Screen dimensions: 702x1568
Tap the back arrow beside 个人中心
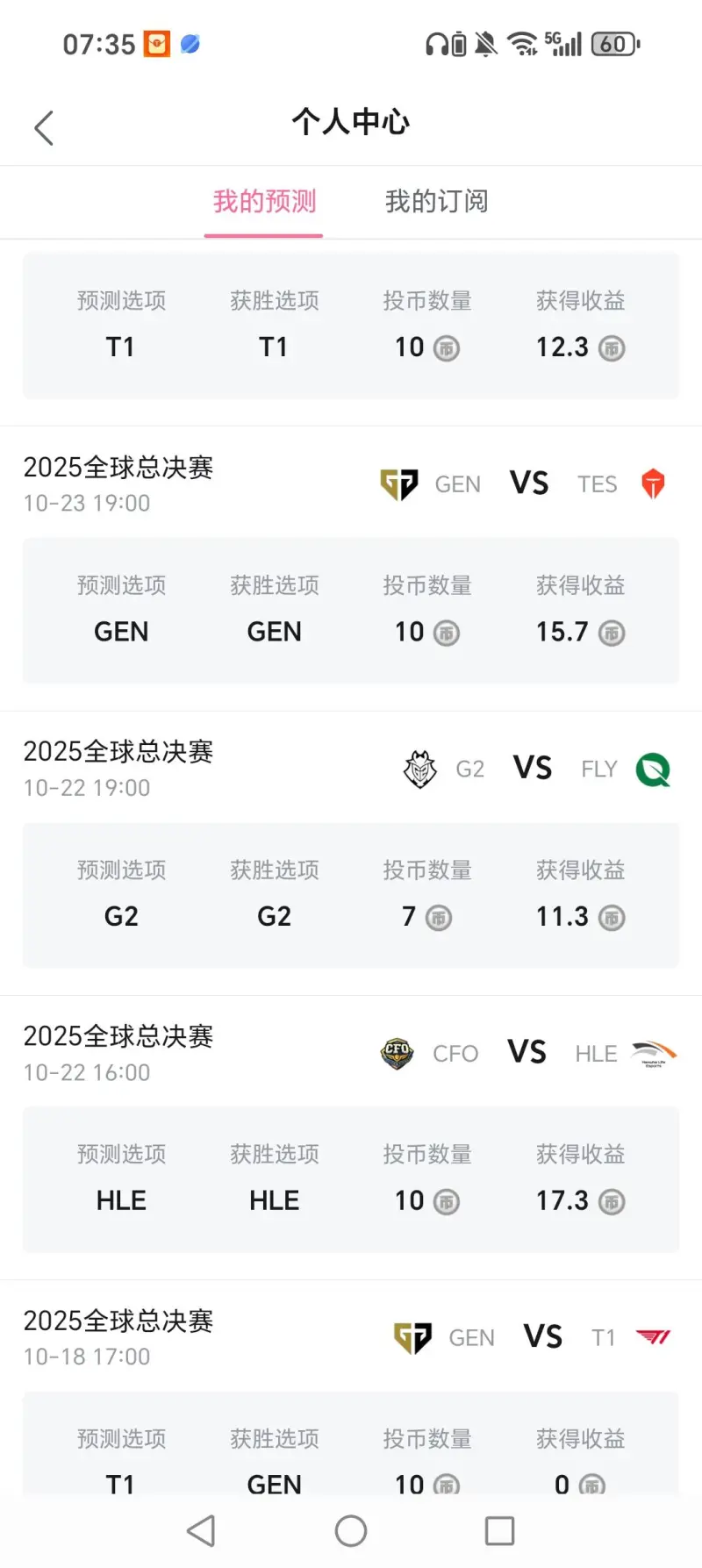pos(44,126)
